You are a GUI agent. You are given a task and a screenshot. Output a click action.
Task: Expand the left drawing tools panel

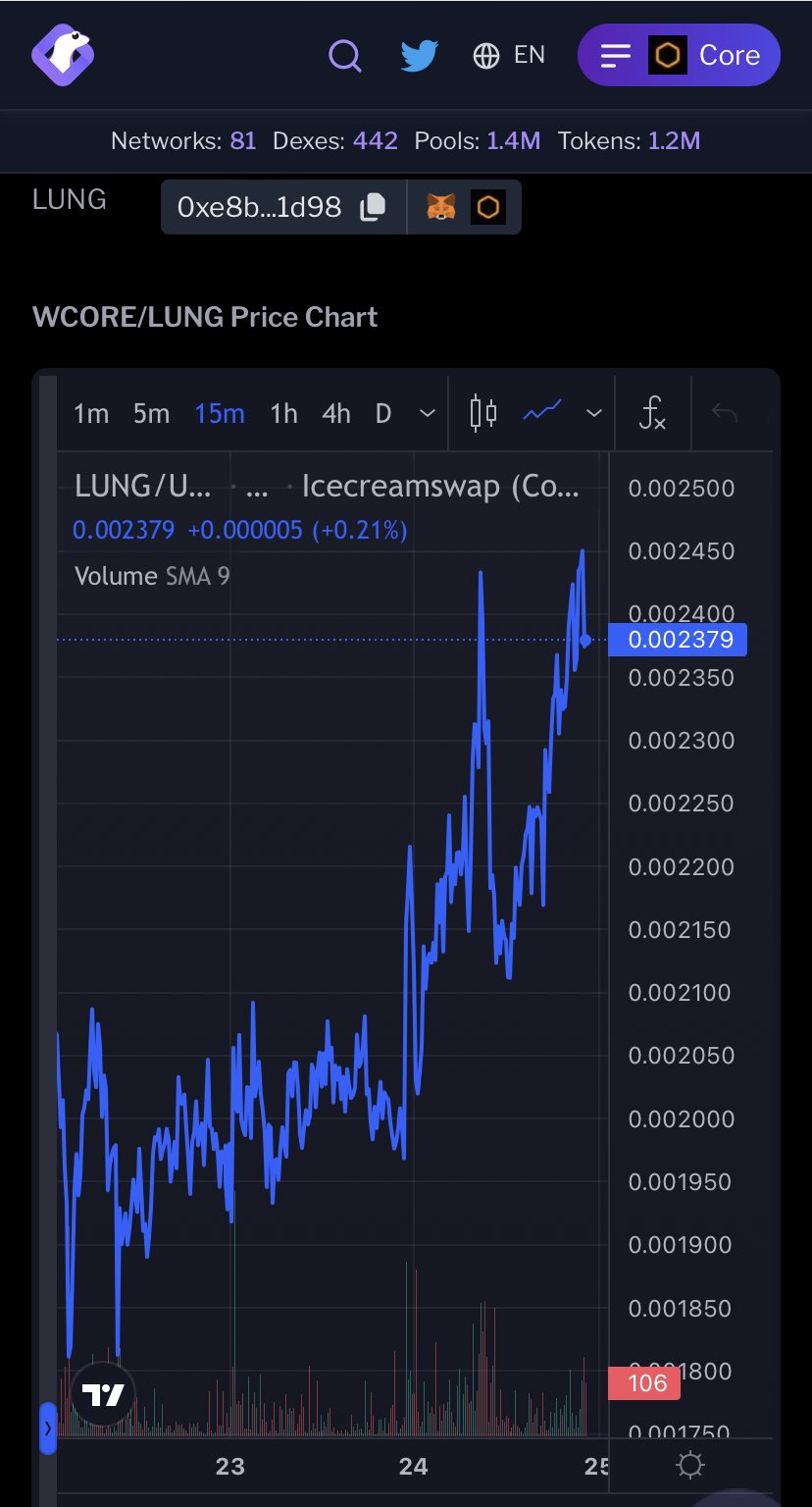point(48,1429)
